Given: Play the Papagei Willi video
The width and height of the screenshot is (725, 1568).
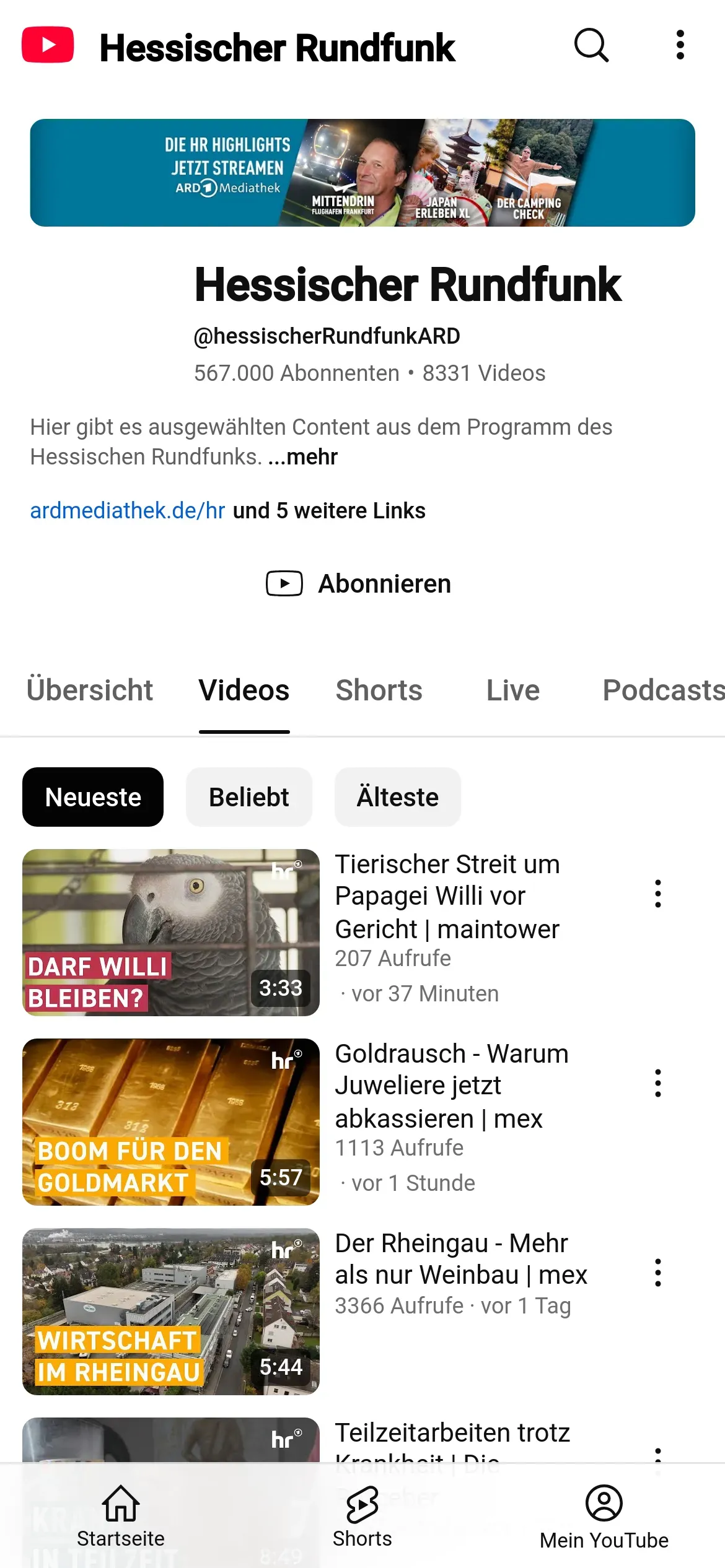Looking at the screenshot, I should pyautogui.click(x=171, y=932).
